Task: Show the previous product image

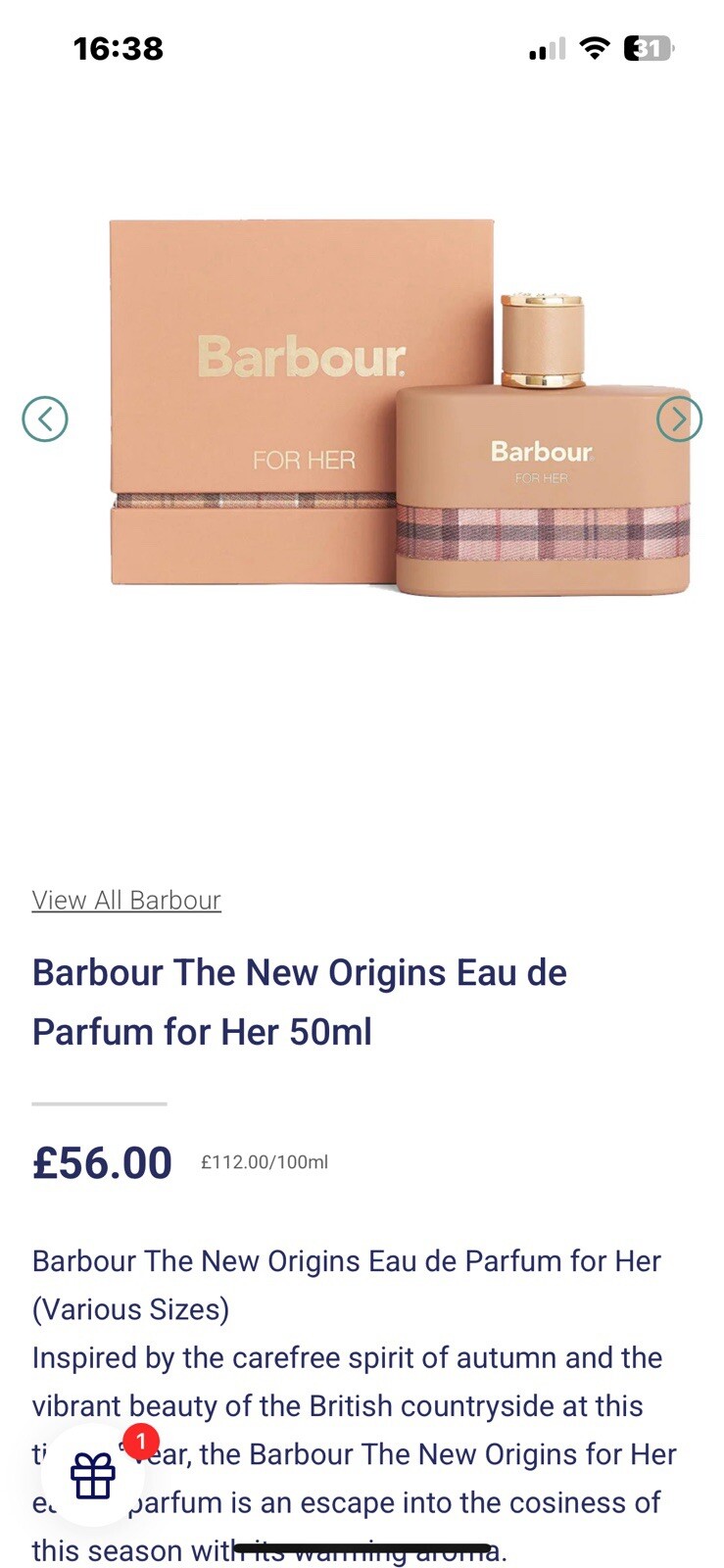Action: click(x=45, y=419)
